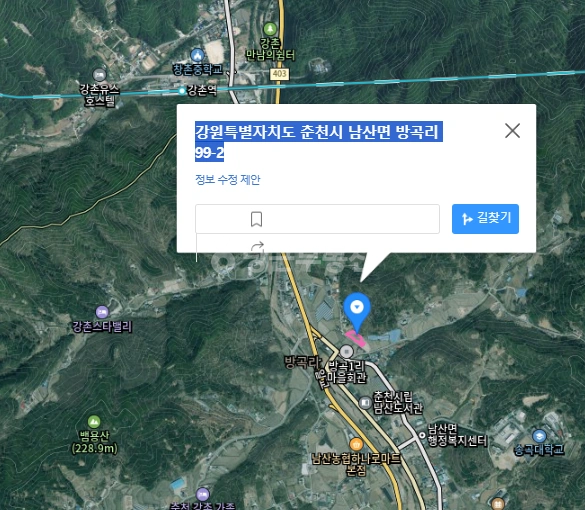Select the 춘천시립 남산도서관 library marker
The height and width of the screenshot is (510, 585).
point(365,403)
